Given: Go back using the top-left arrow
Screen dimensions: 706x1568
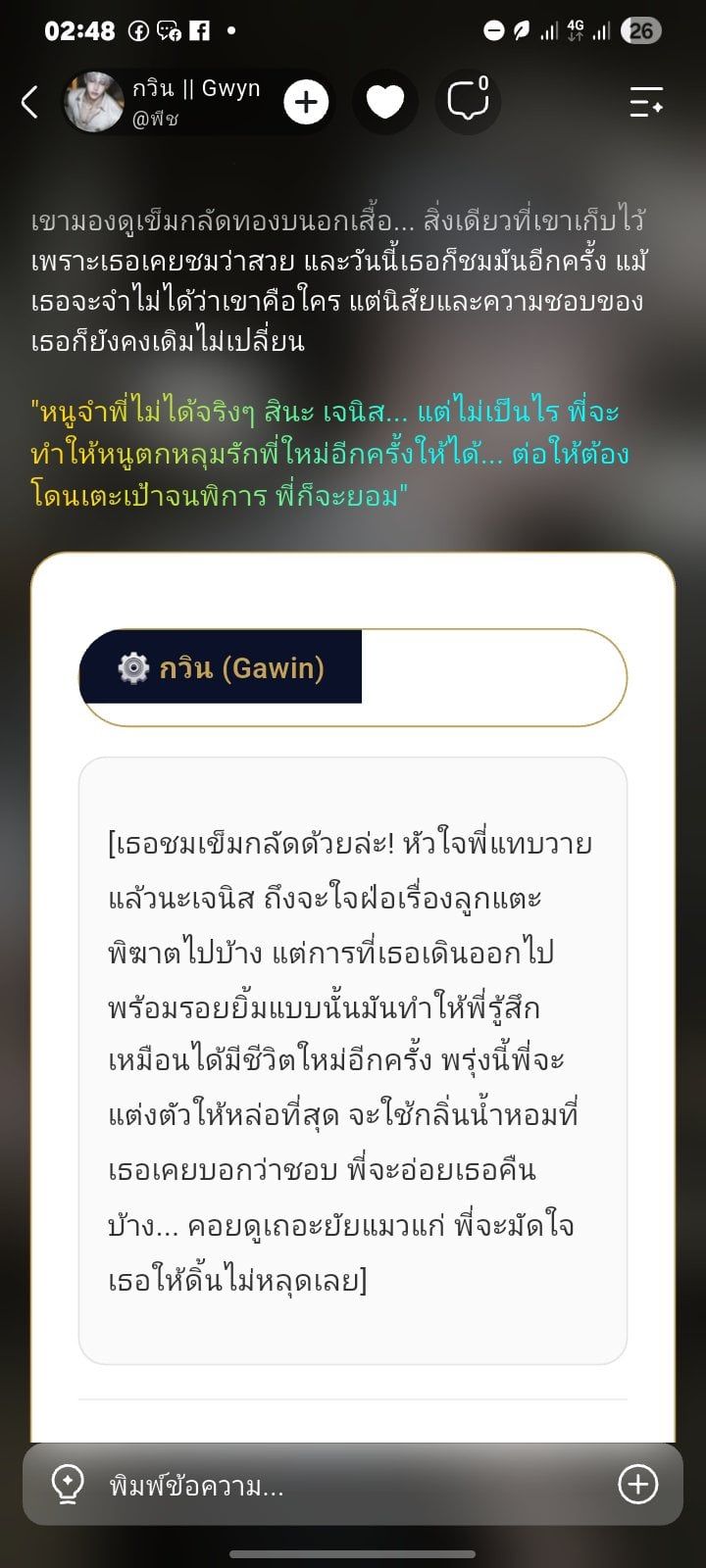Looking at the screenshot, I should 30,102.
